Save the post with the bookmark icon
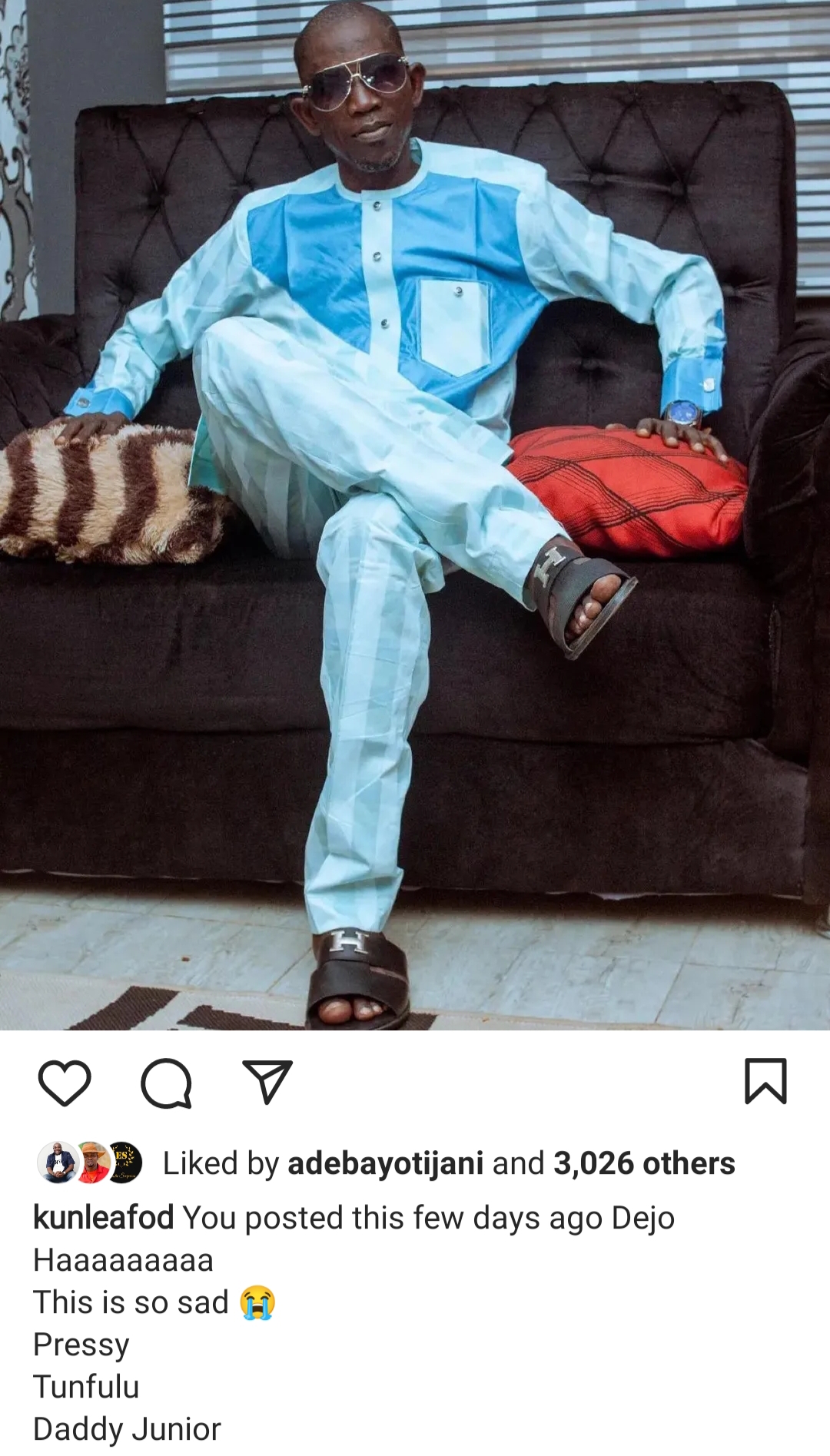This screenshot has height=1456, width=830. tap(765, 1081)
